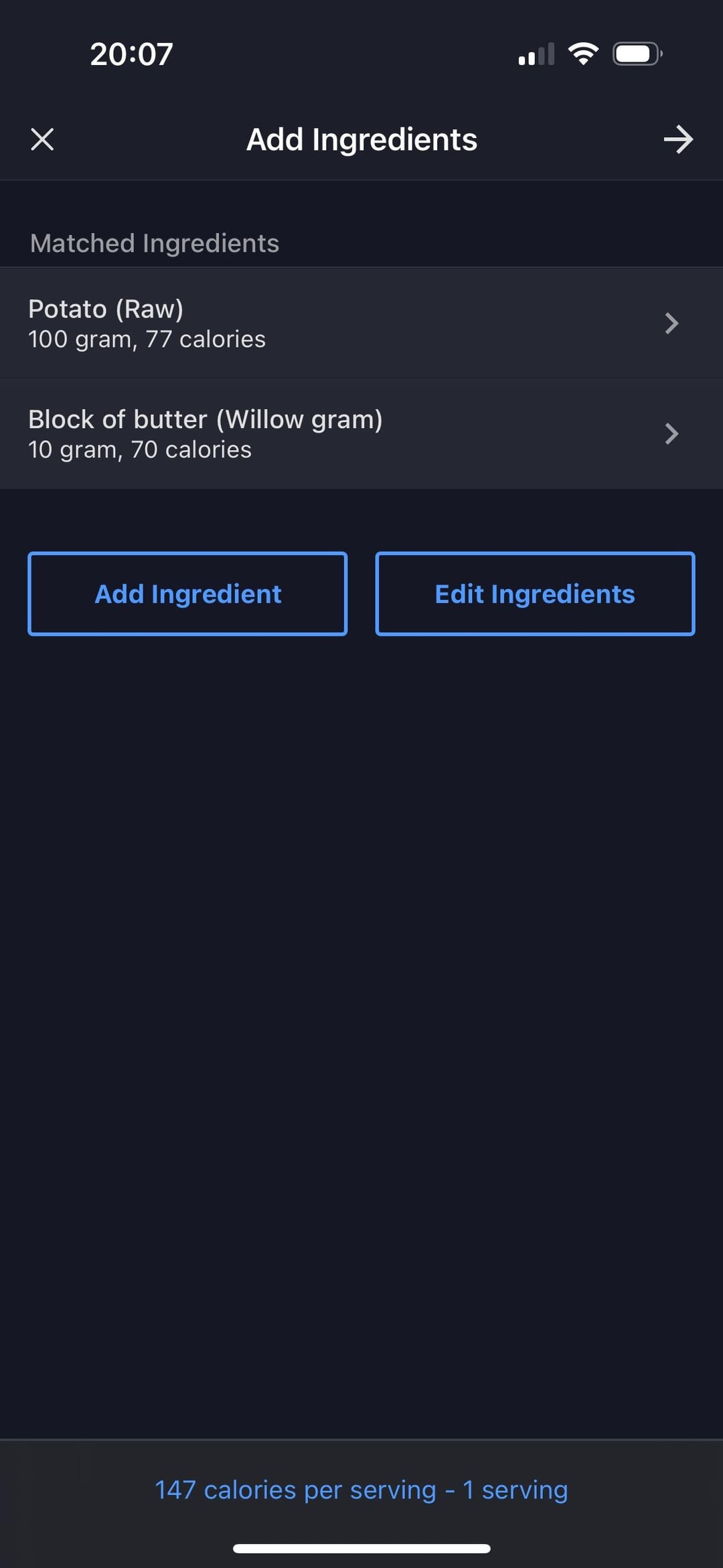
Task: Tap the calories per serving summary
Action: pos(361,1490)
